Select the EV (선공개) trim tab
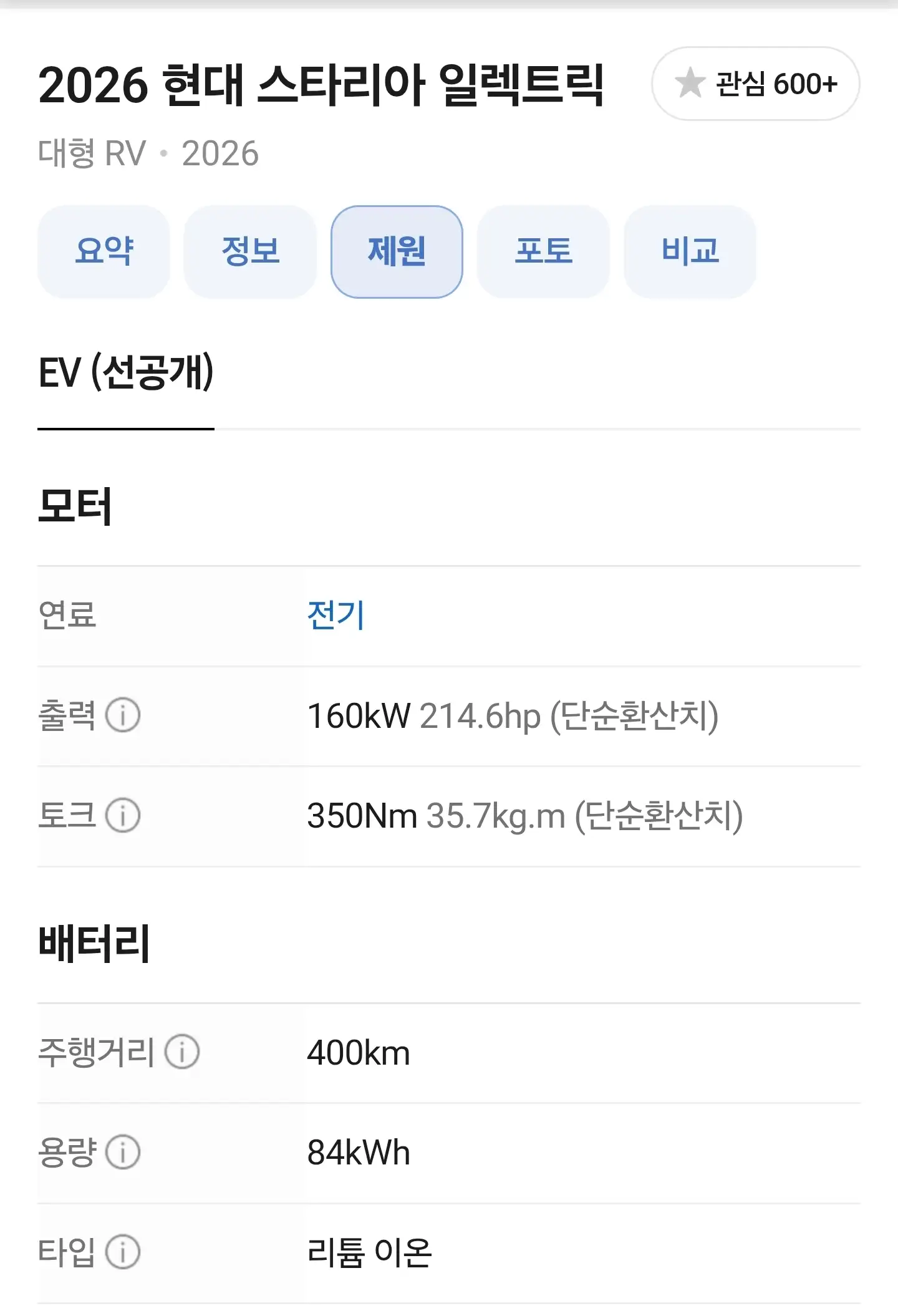 (125, 372)
